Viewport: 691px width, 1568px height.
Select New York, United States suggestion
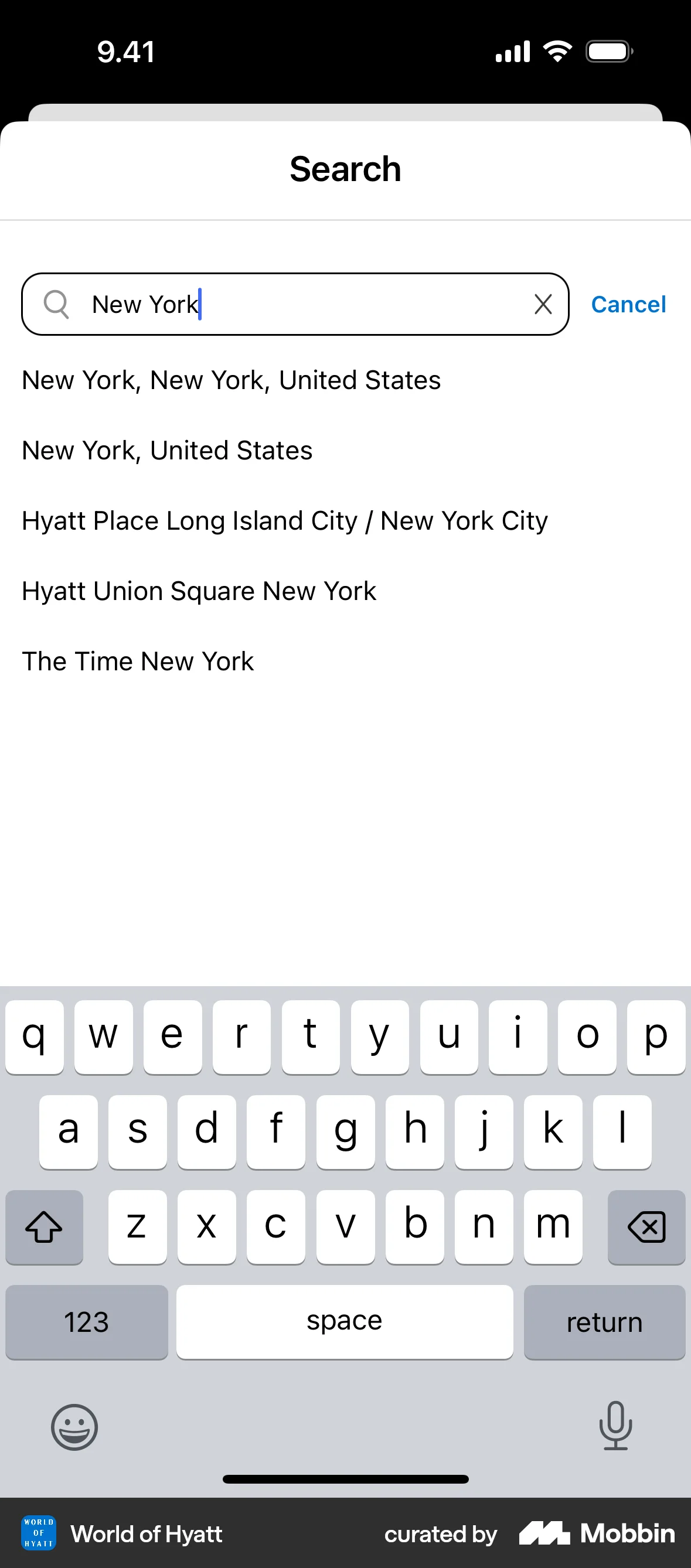click(167, 451)
